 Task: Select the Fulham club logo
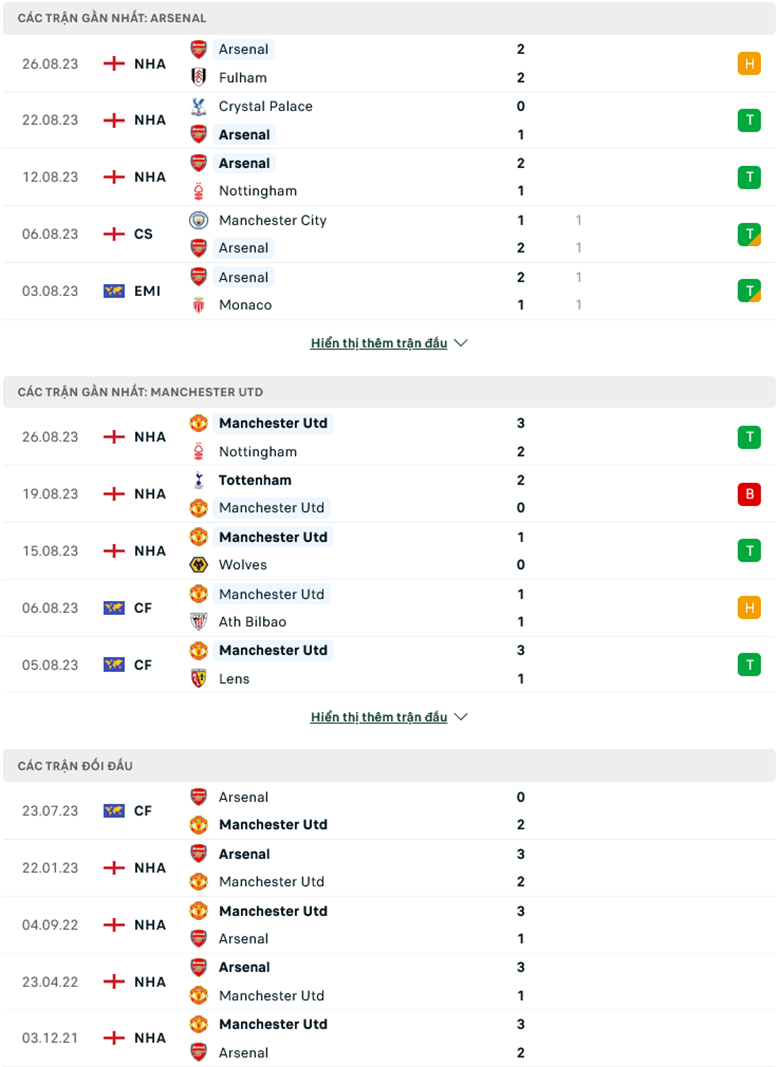pyautogui.click(x=197, y=77)
